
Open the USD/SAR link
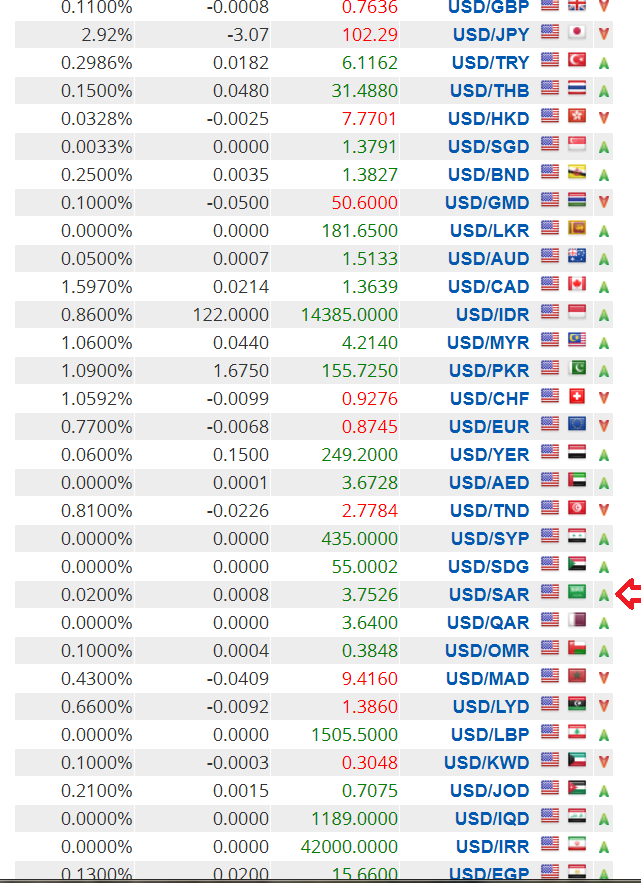coord(489,595)
